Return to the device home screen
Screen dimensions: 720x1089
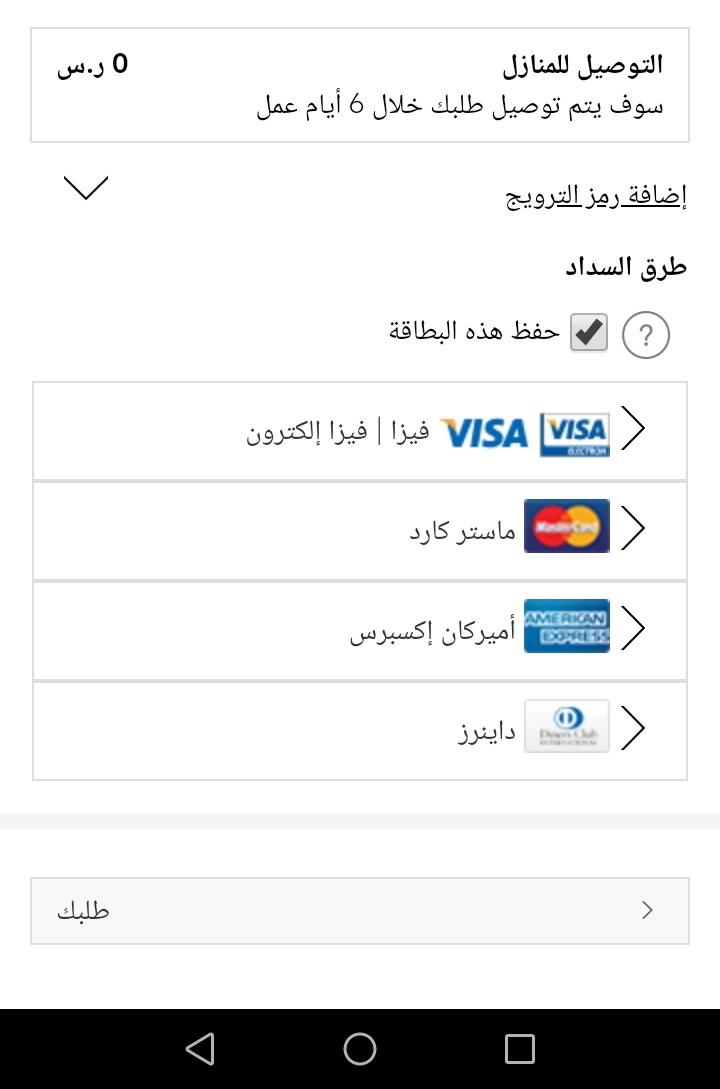(x=360, y=1048)
